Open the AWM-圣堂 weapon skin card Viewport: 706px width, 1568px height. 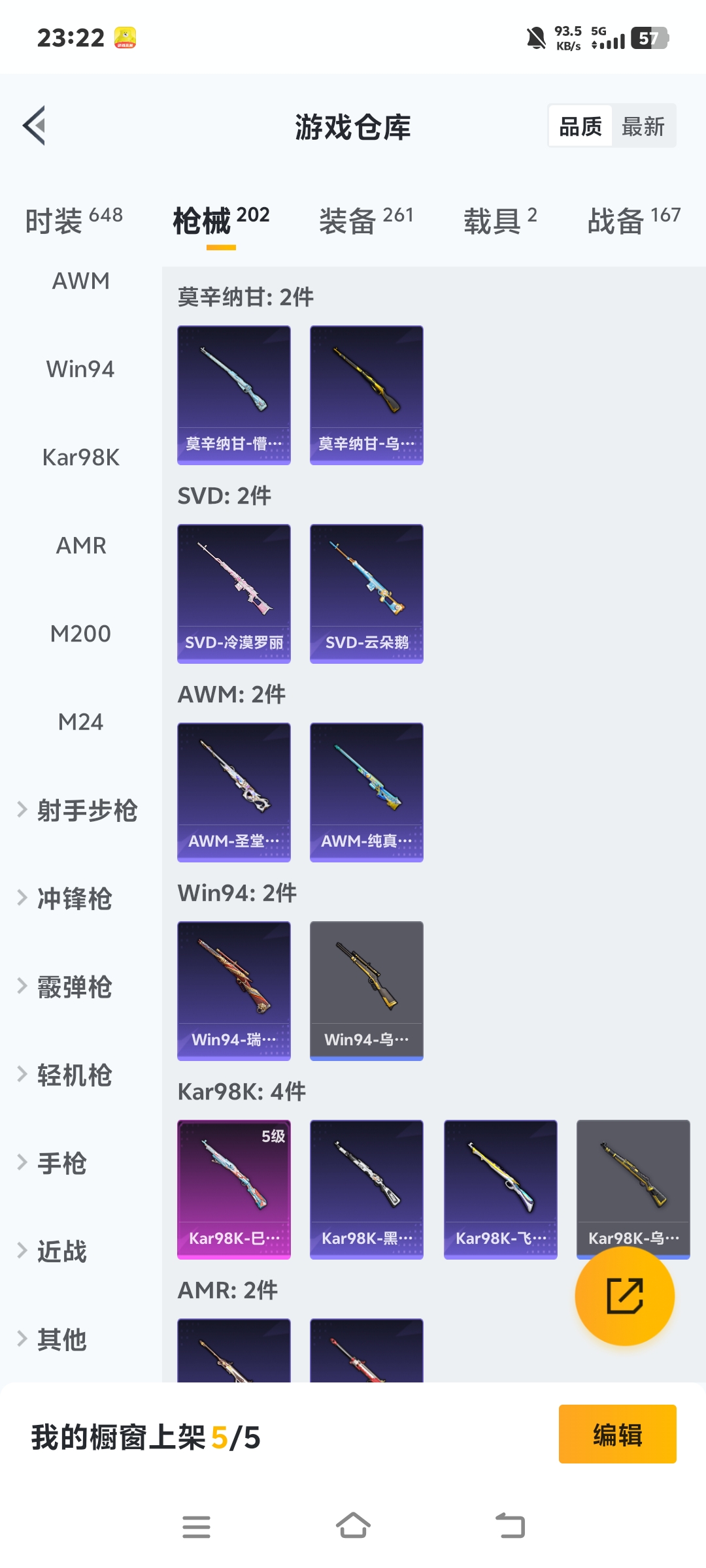tap(233, 792)
